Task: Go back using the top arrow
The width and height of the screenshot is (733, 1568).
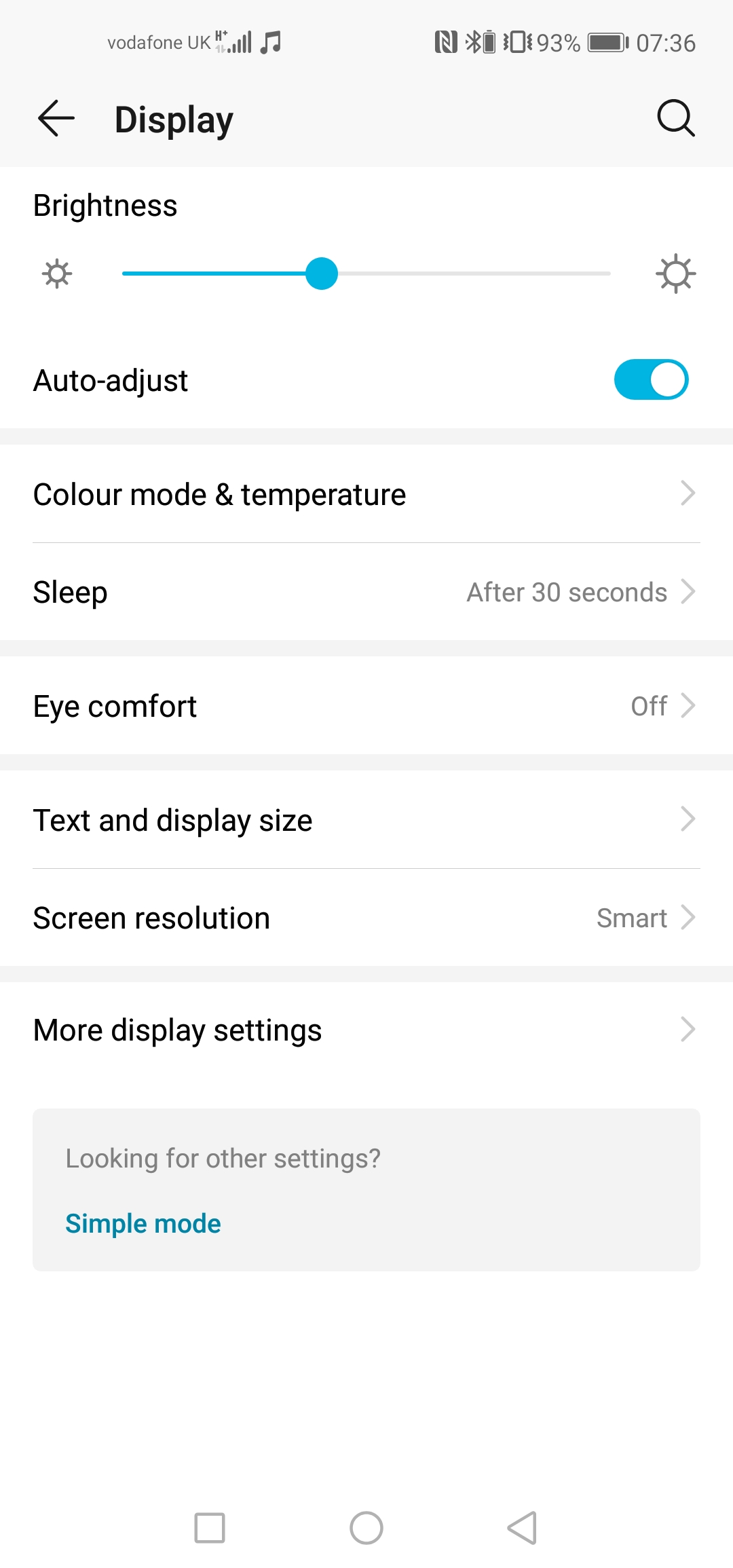Action: coord(56,119)
